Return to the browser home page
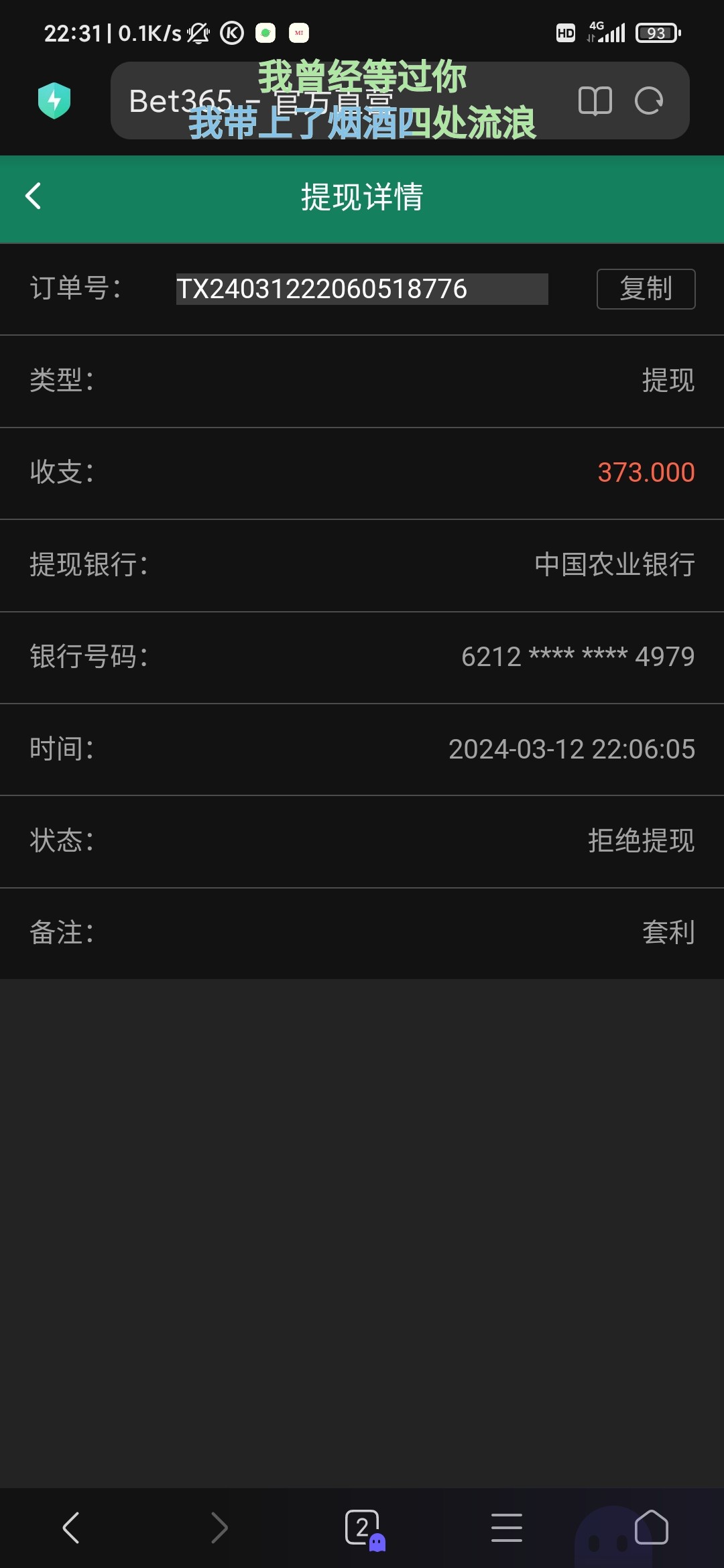The height and width of the screenshot is (1568, 724). (x=652, y=1528)
